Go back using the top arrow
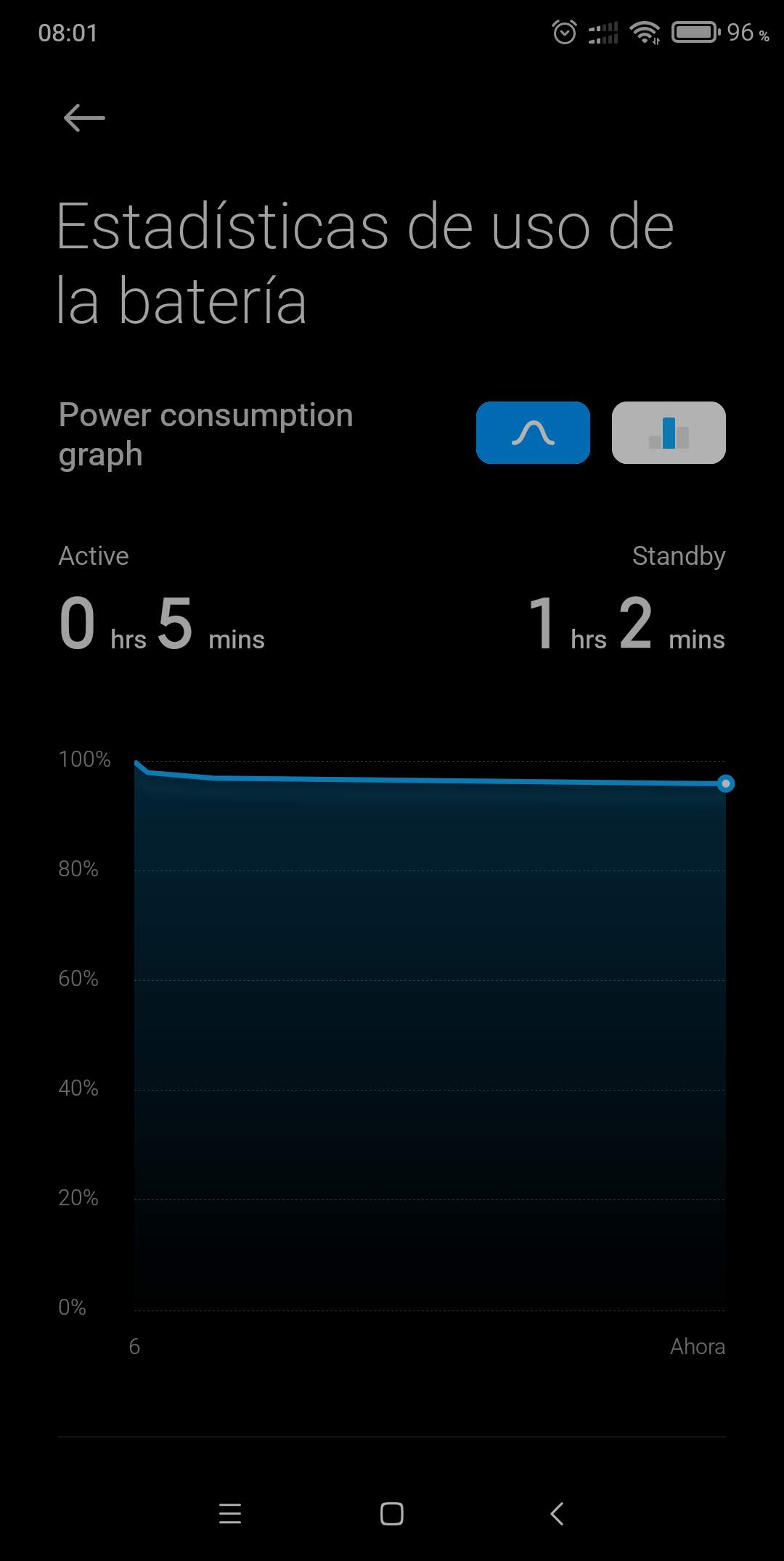Viewport: 784px width, 1561px height. tap(84, 118)
